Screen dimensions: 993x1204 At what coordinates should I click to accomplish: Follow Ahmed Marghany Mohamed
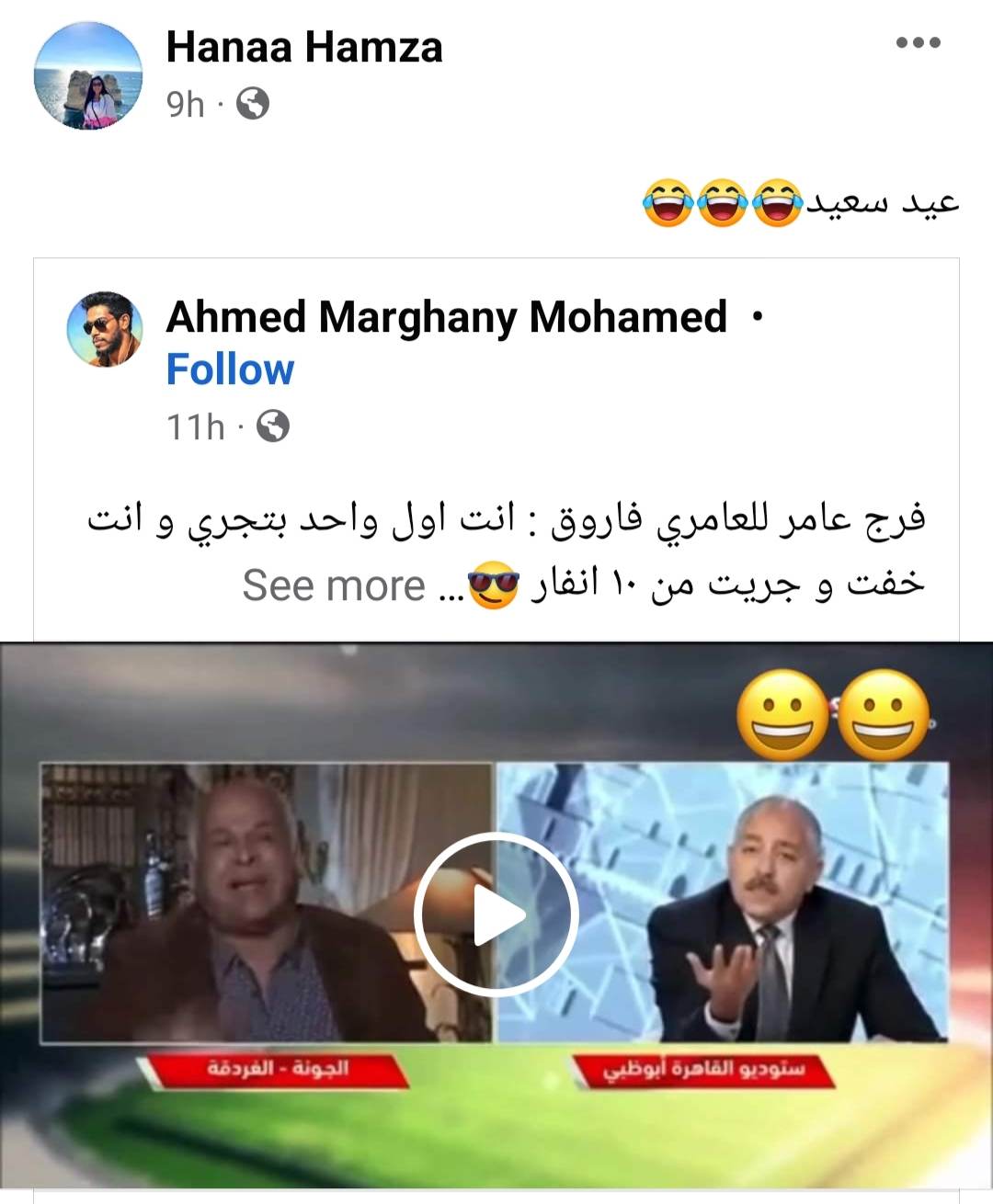tap(230, 369)
